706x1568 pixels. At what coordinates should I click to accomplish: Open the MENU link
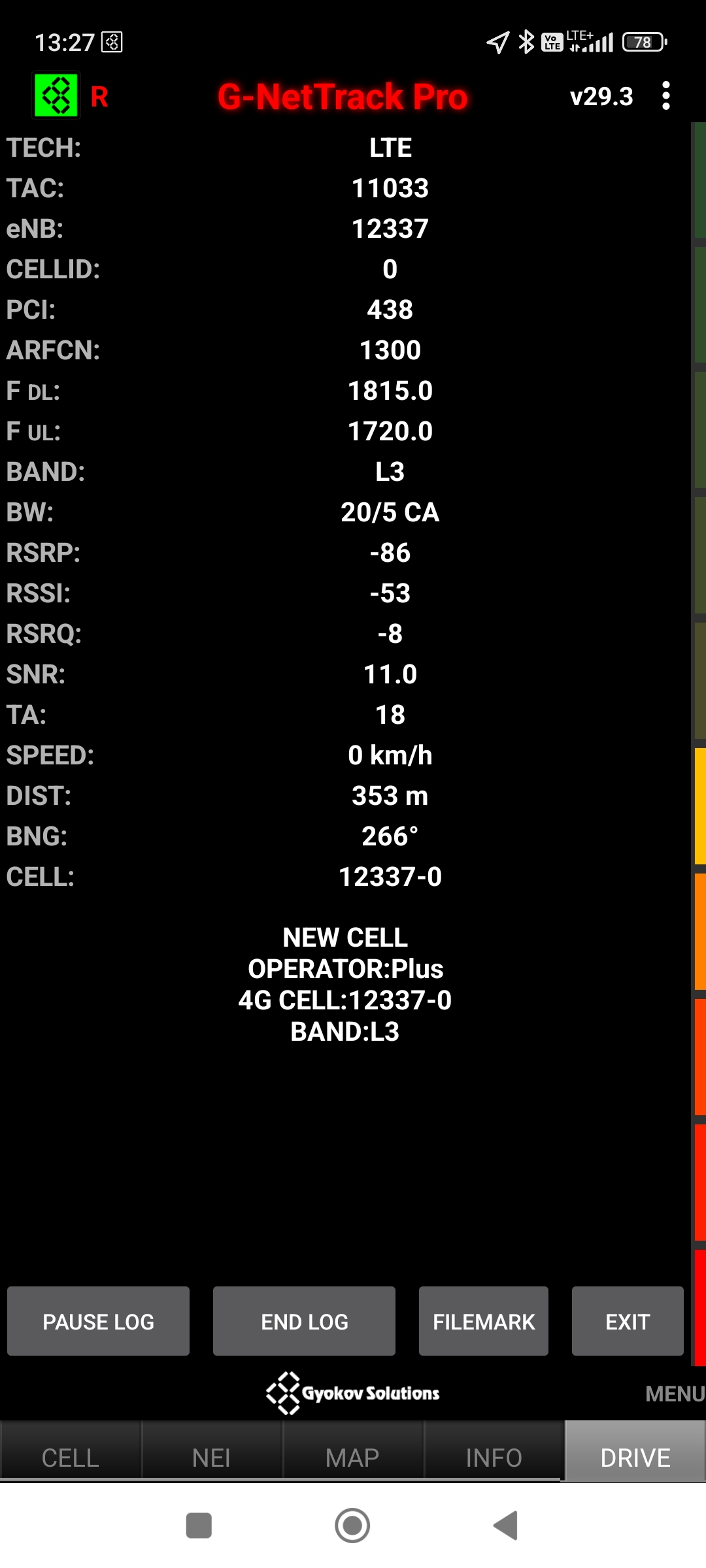(x=675, y=1394)
